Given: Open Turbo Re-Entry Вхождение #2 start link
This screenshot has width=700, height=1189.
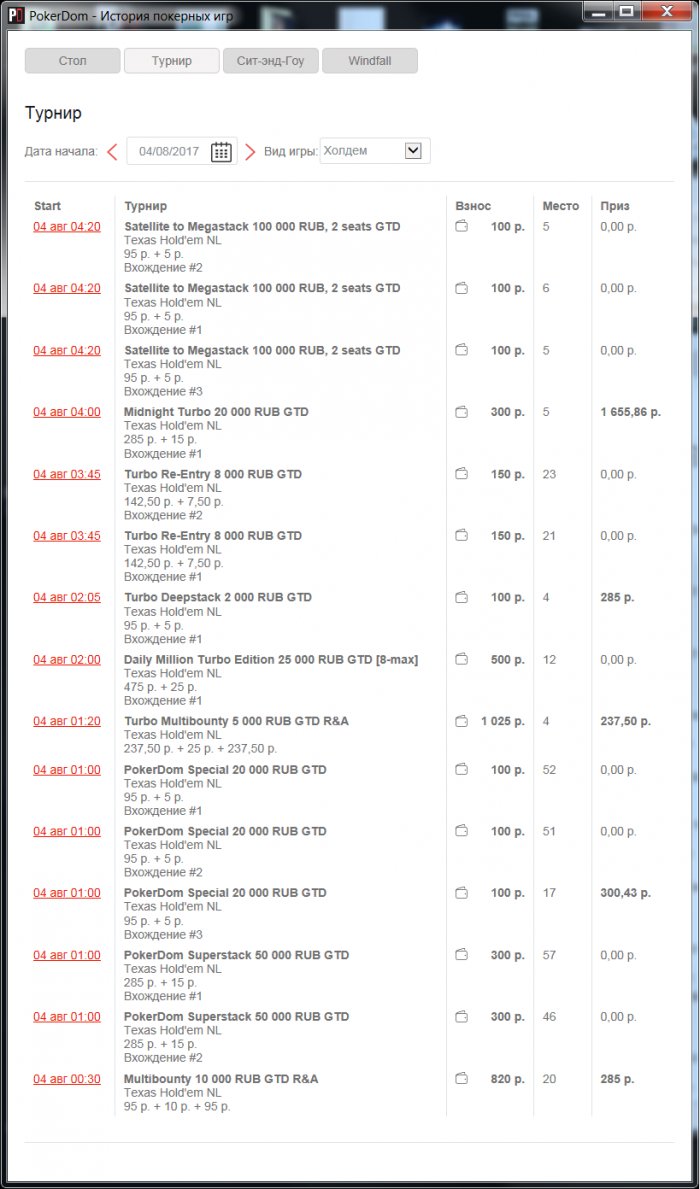Looking at the screenshot, I should pos(67,474).
